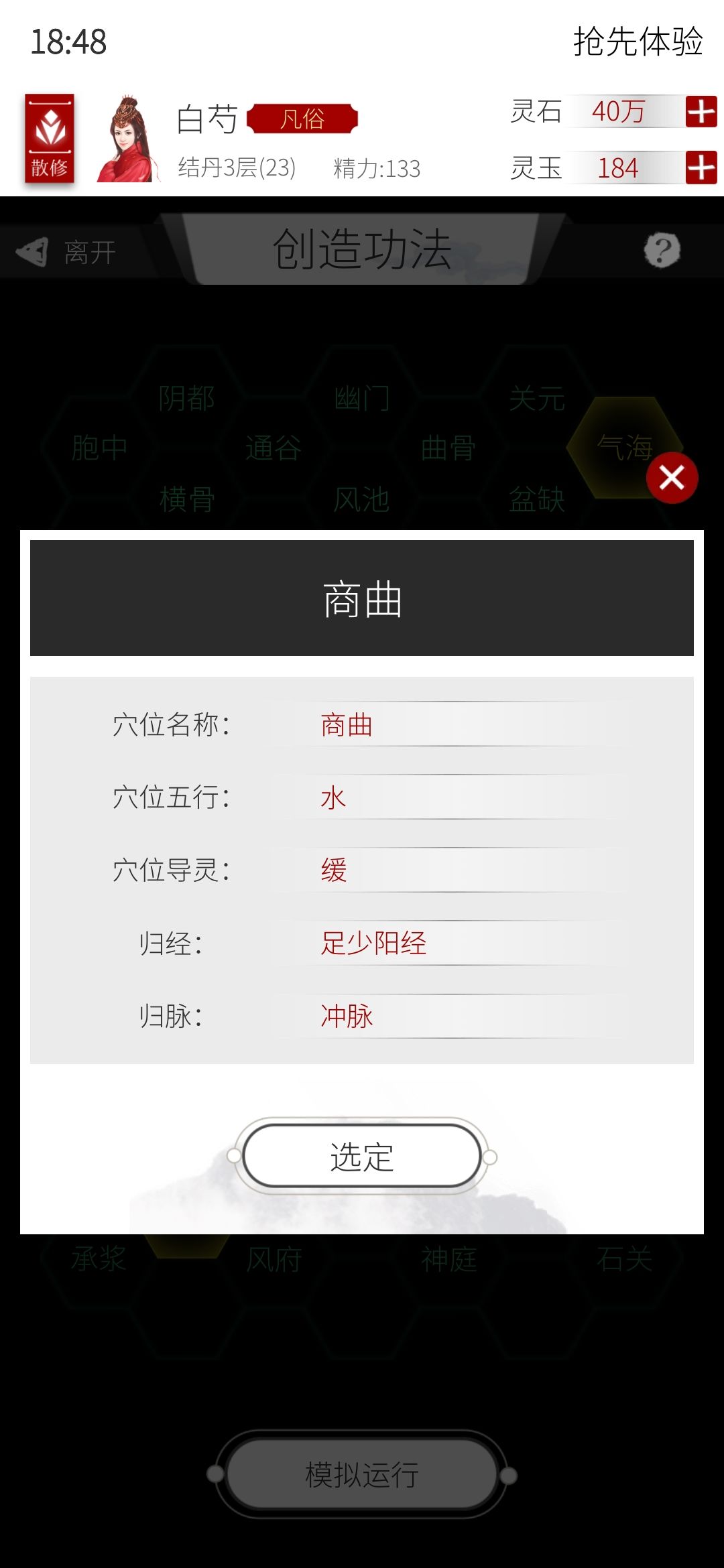Click the plus to add 灵石

click(x=699, y=113)
